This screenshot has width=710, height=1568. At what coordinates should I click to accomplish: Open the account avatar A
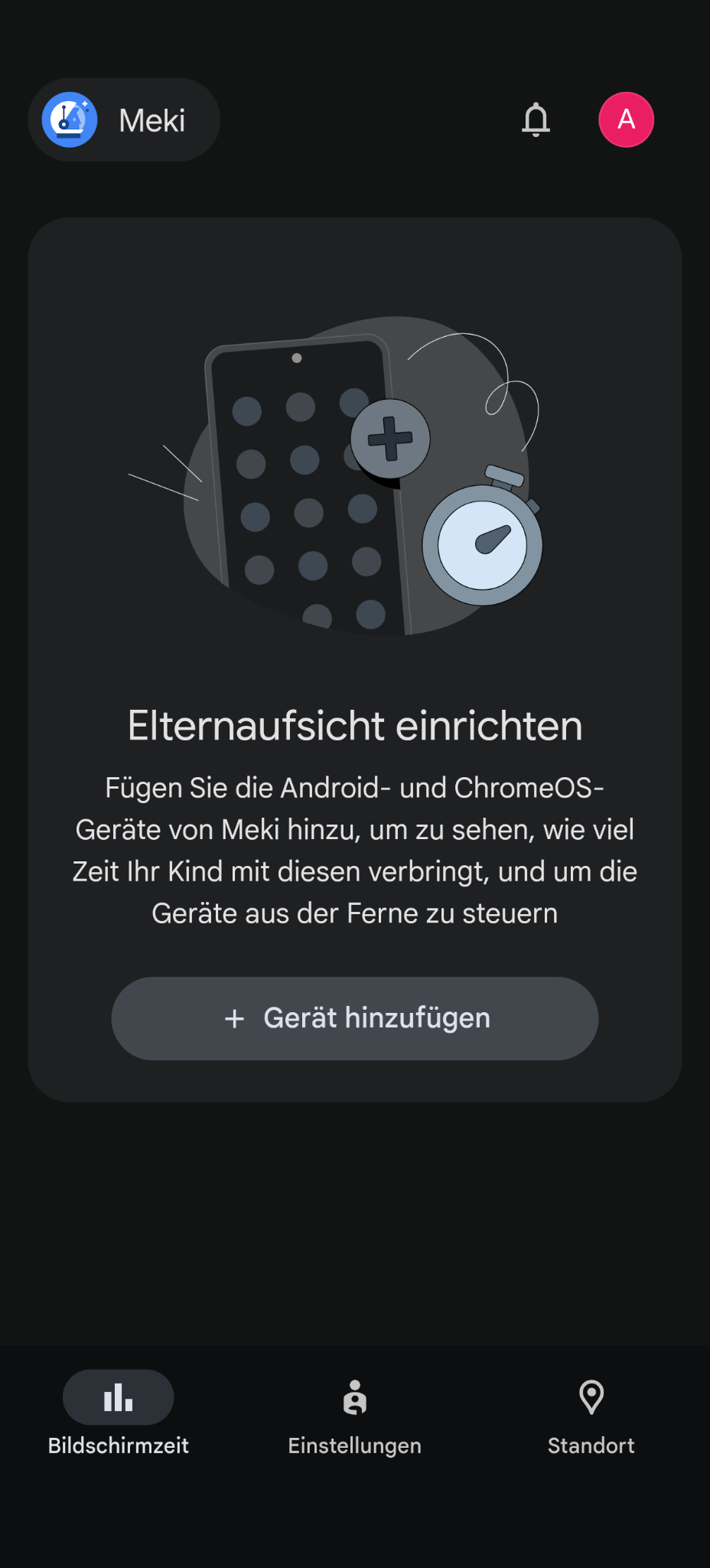(x=626, y=119)
